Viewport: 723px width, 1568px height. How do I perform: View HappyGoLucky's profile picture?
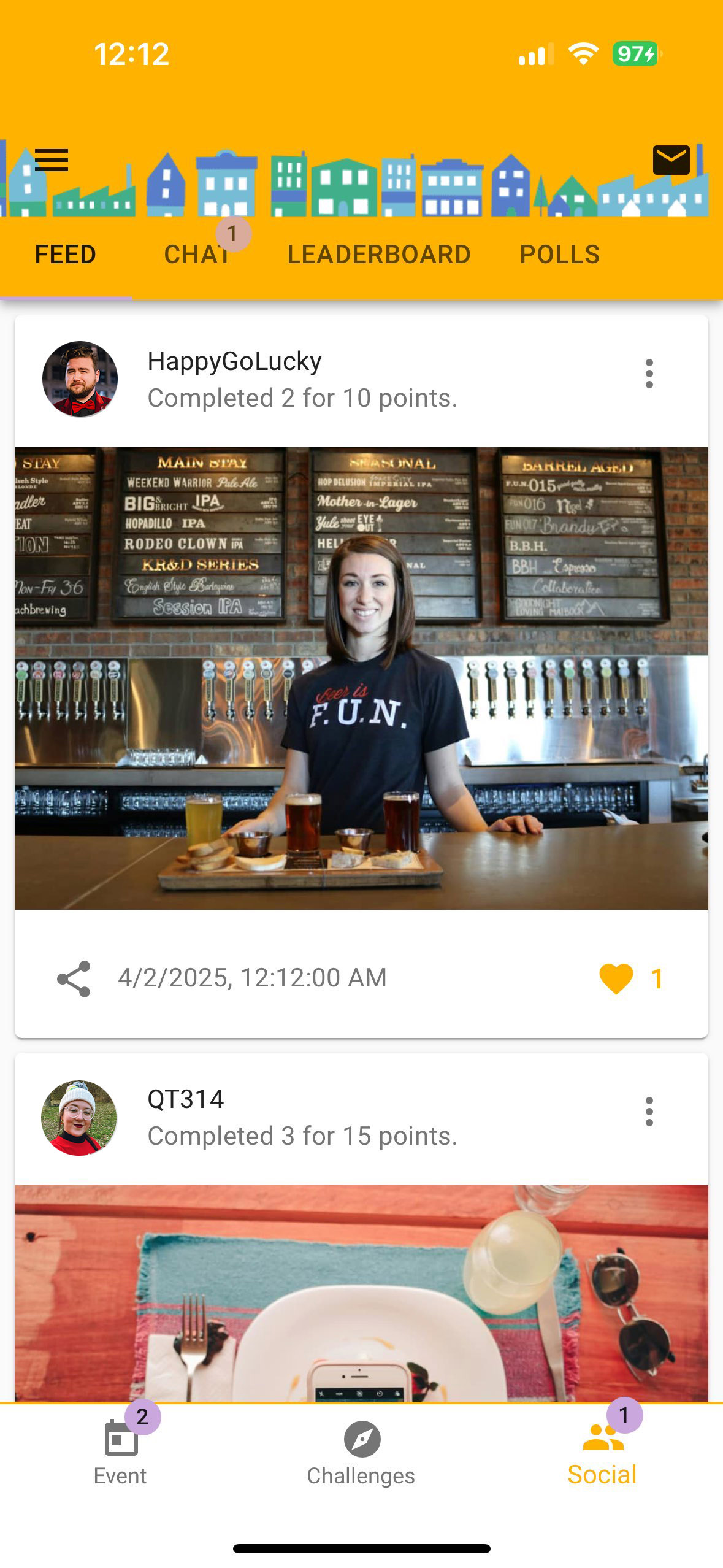pyautogui.click(x=80, y=379)
